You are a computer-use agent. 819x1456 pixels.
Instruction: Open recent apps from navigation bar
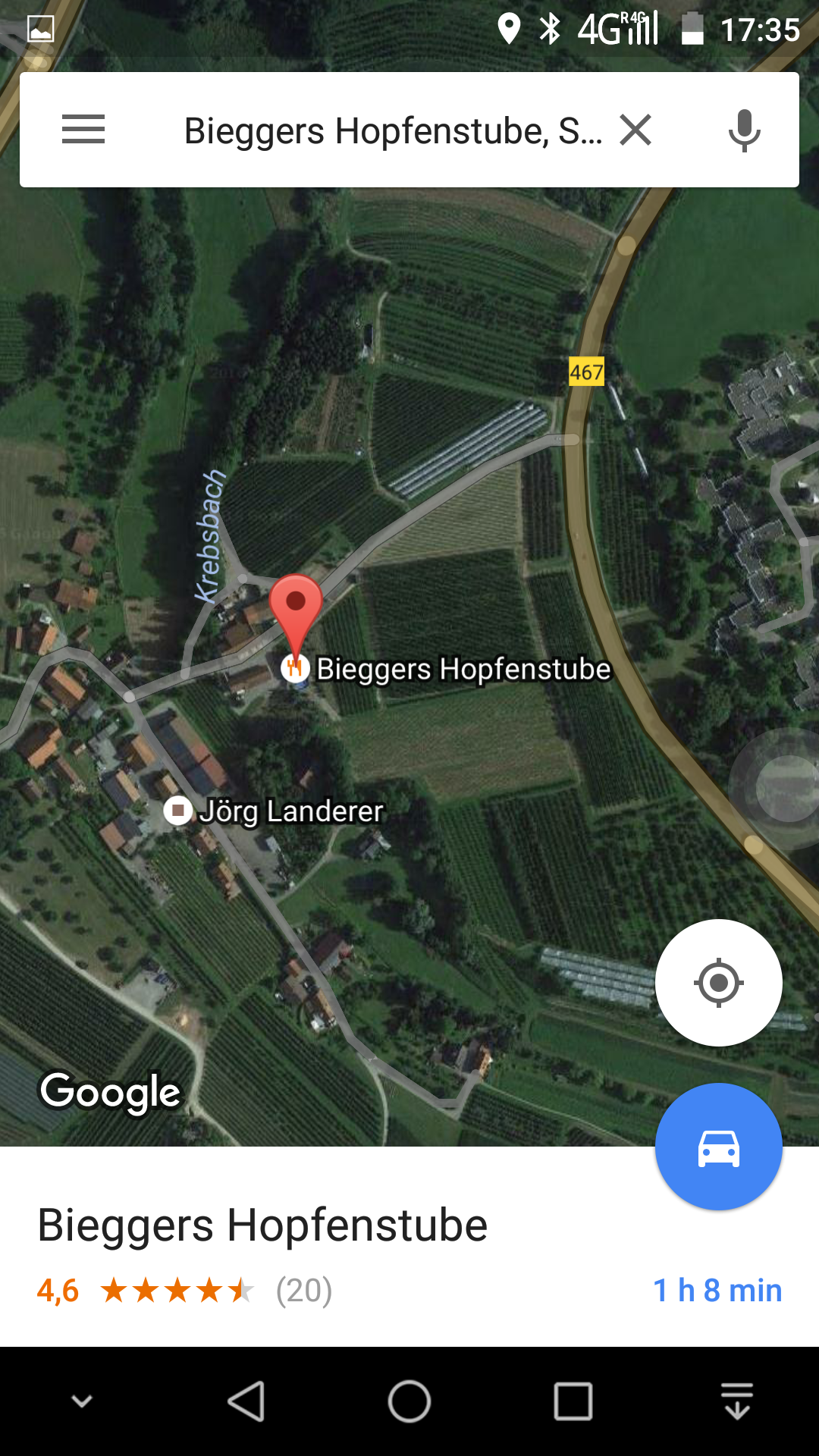[573, 1401]
